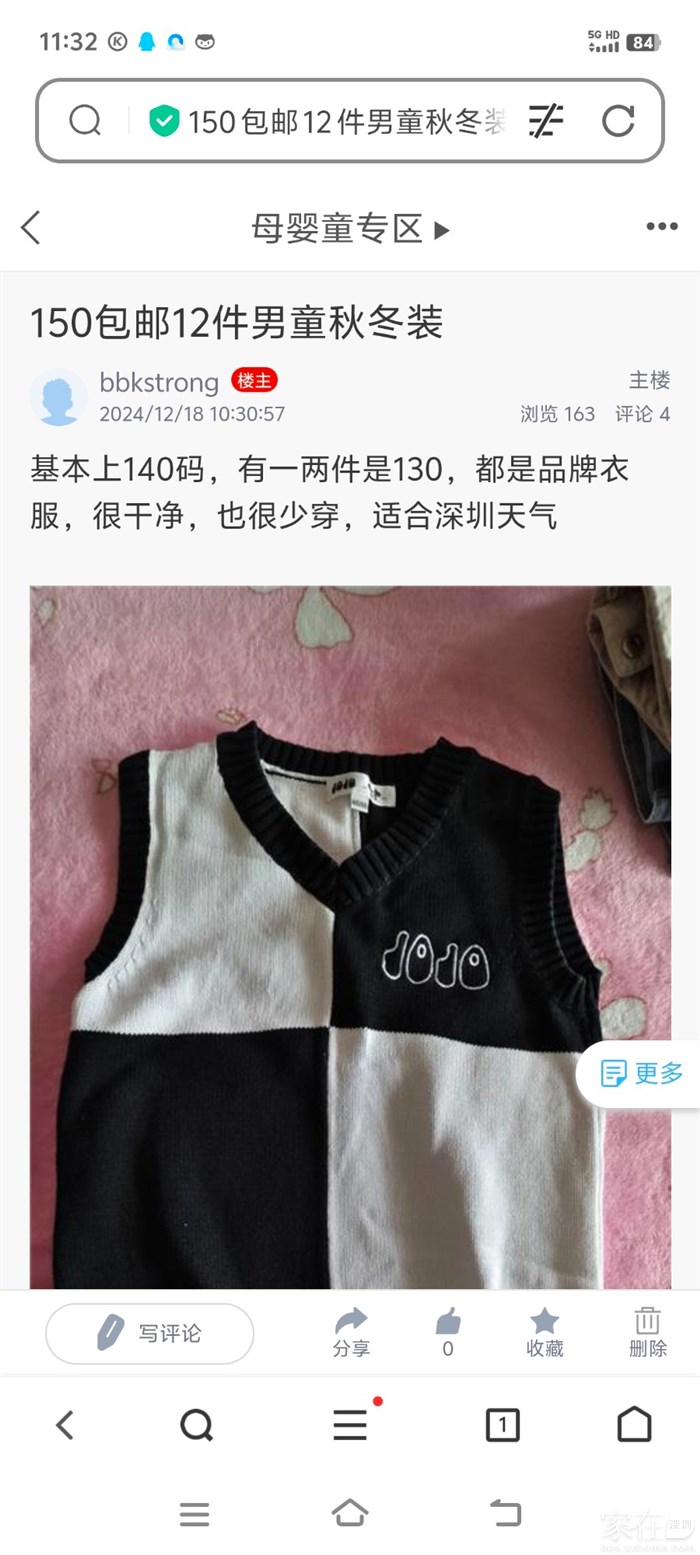Open the browser menu with red dot
Screen dimensions: 700x1555
(350, 1425)
